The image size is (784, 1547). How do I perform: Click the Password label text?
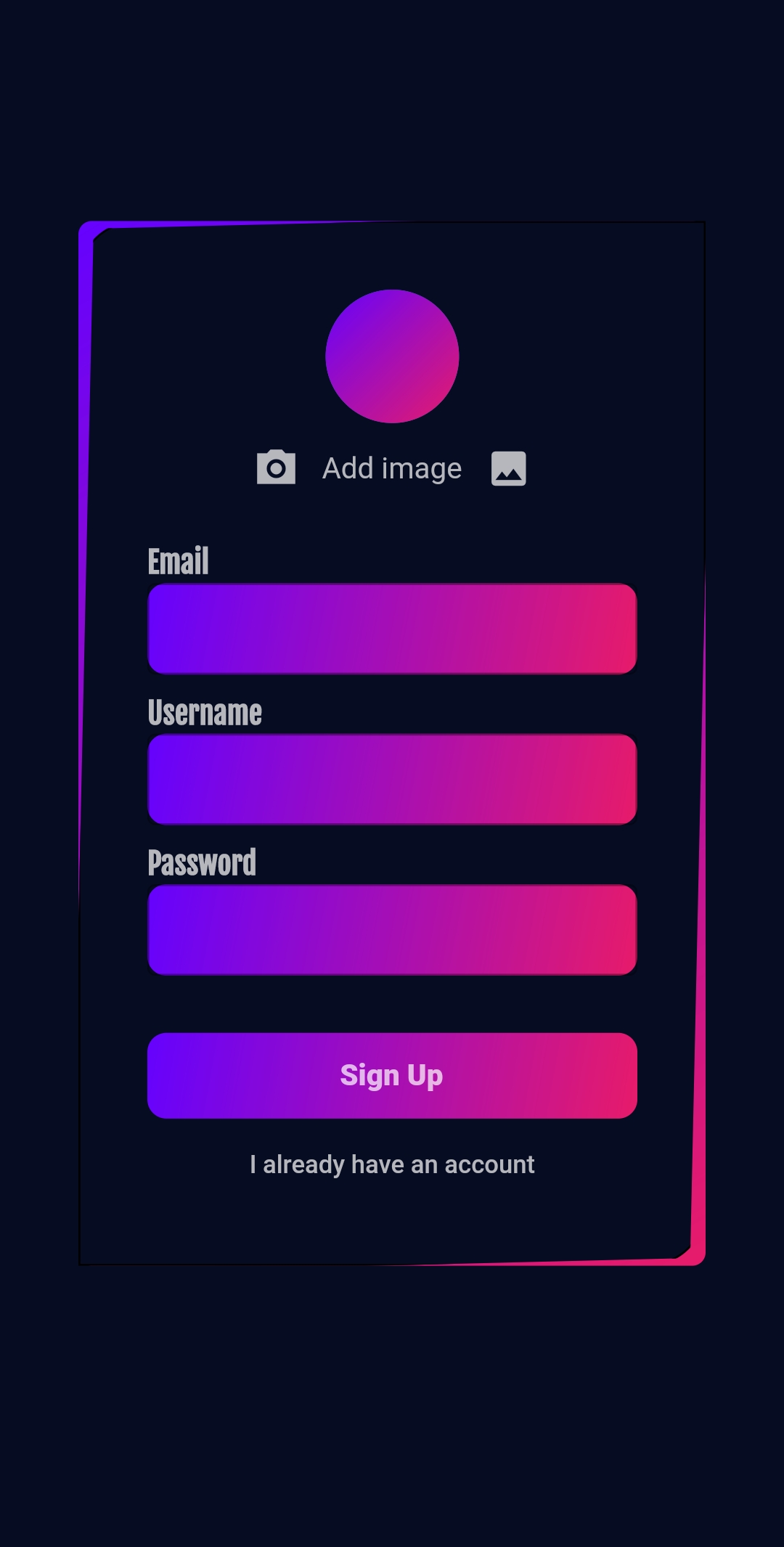click(203, 863)
